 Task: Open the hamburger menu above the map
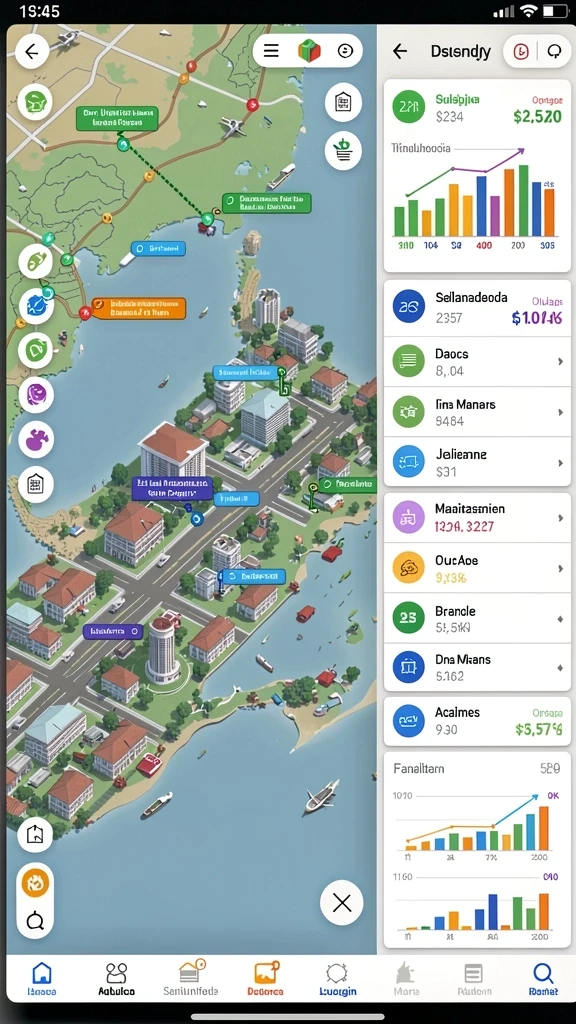[x=271, y=51]
